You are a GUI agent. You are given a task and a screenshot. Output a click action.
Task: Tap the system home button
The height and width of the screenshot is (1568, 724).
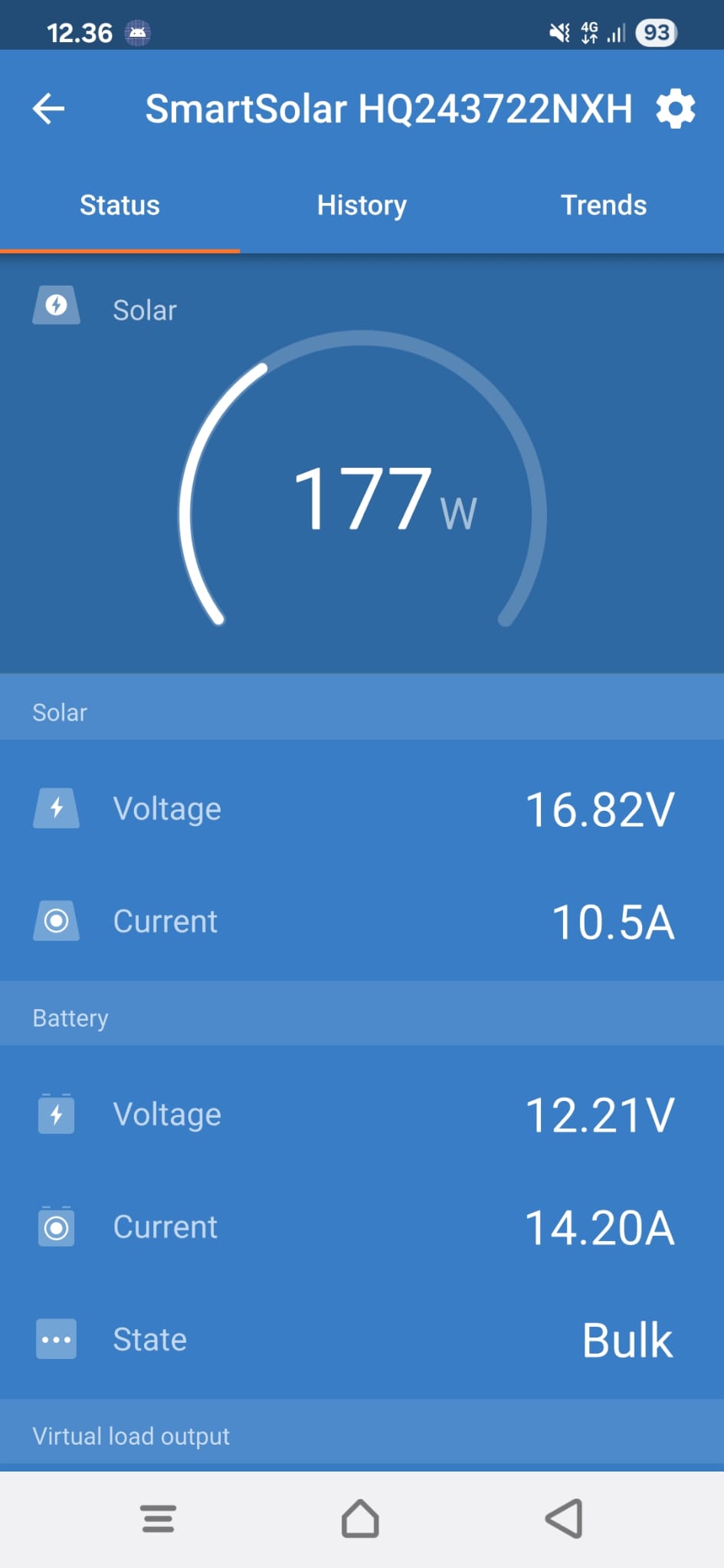pyautogui.click(x=360, y=1519)
